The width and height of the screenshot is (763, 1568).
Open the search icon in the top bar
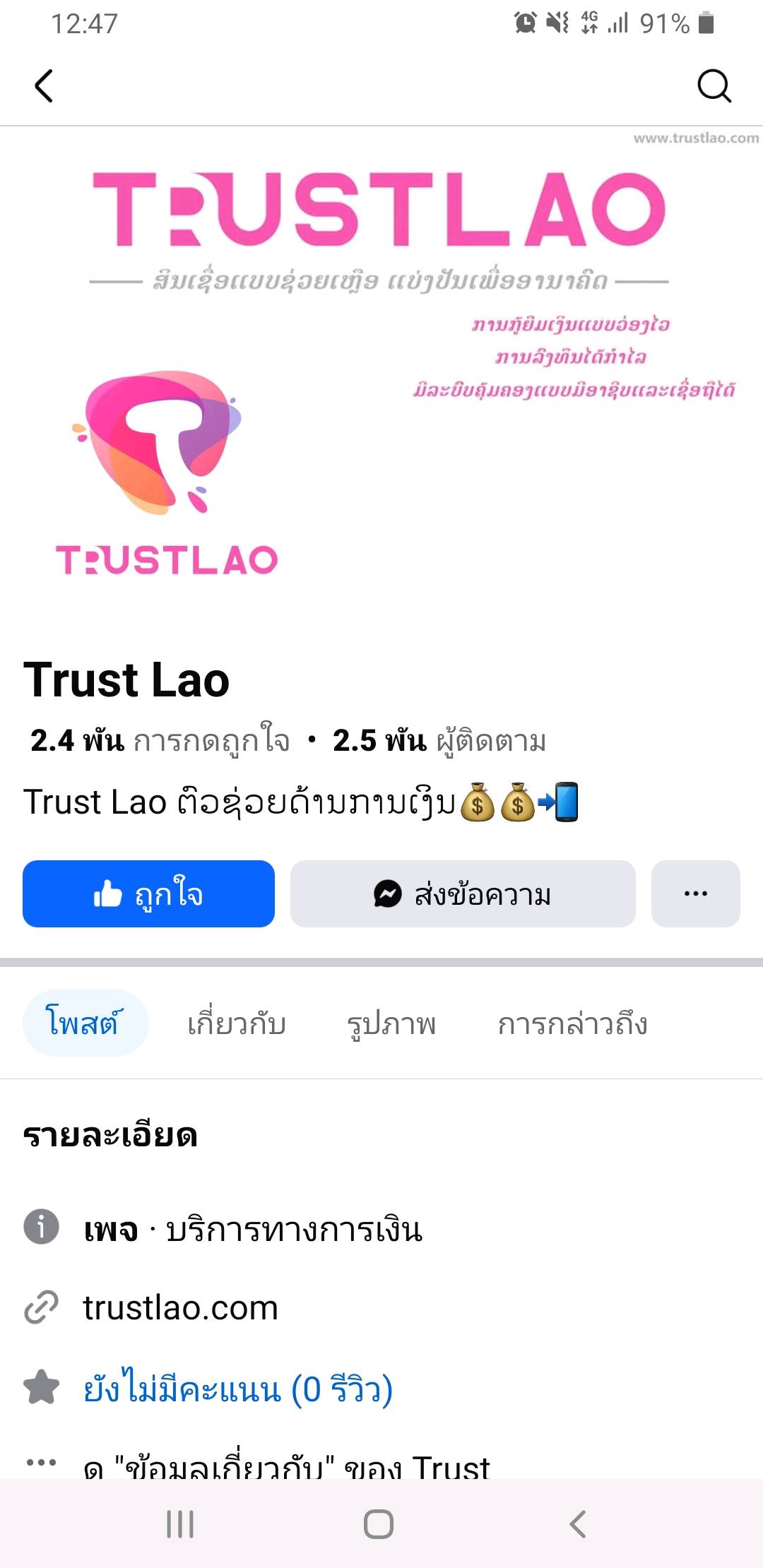click(714, 86)
